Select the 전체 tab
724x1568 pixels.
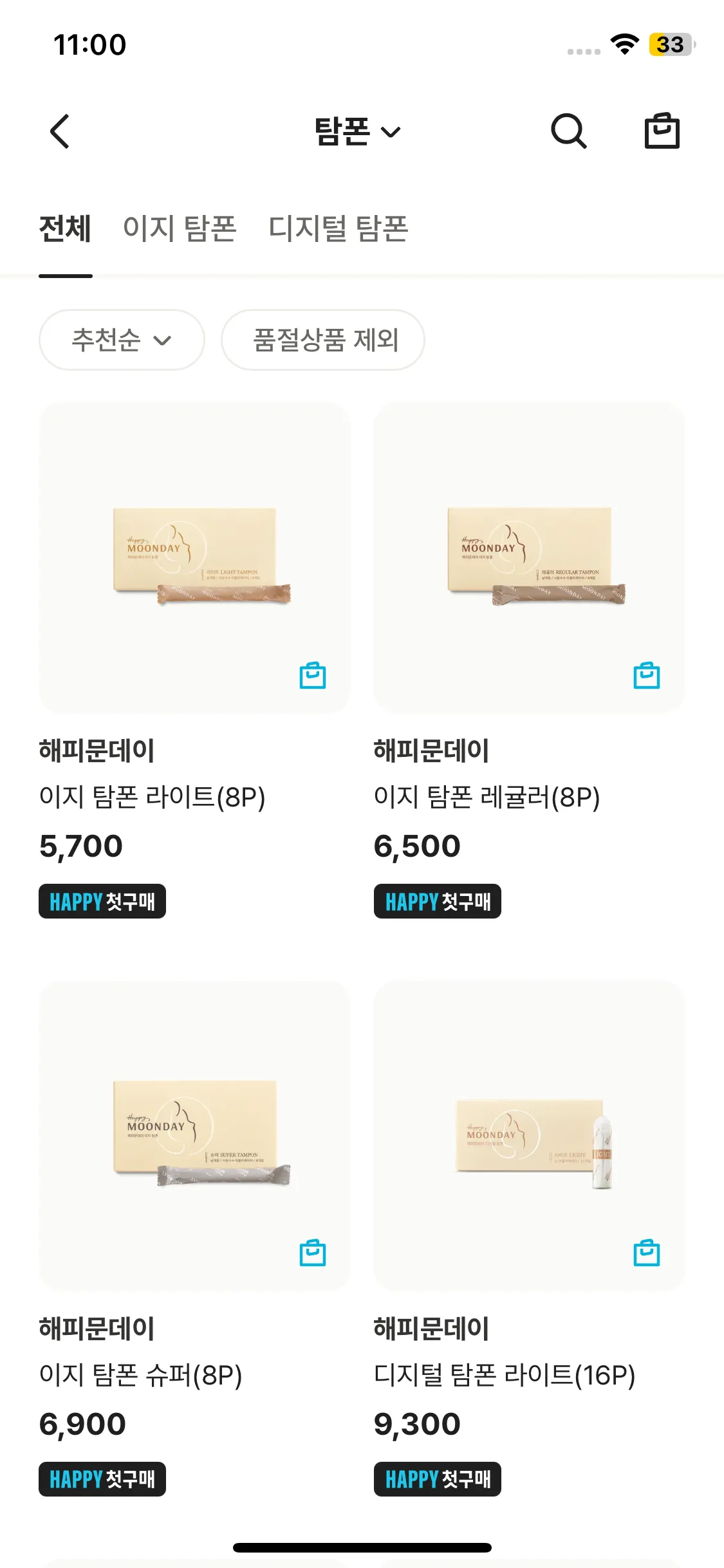coord(65,229)
